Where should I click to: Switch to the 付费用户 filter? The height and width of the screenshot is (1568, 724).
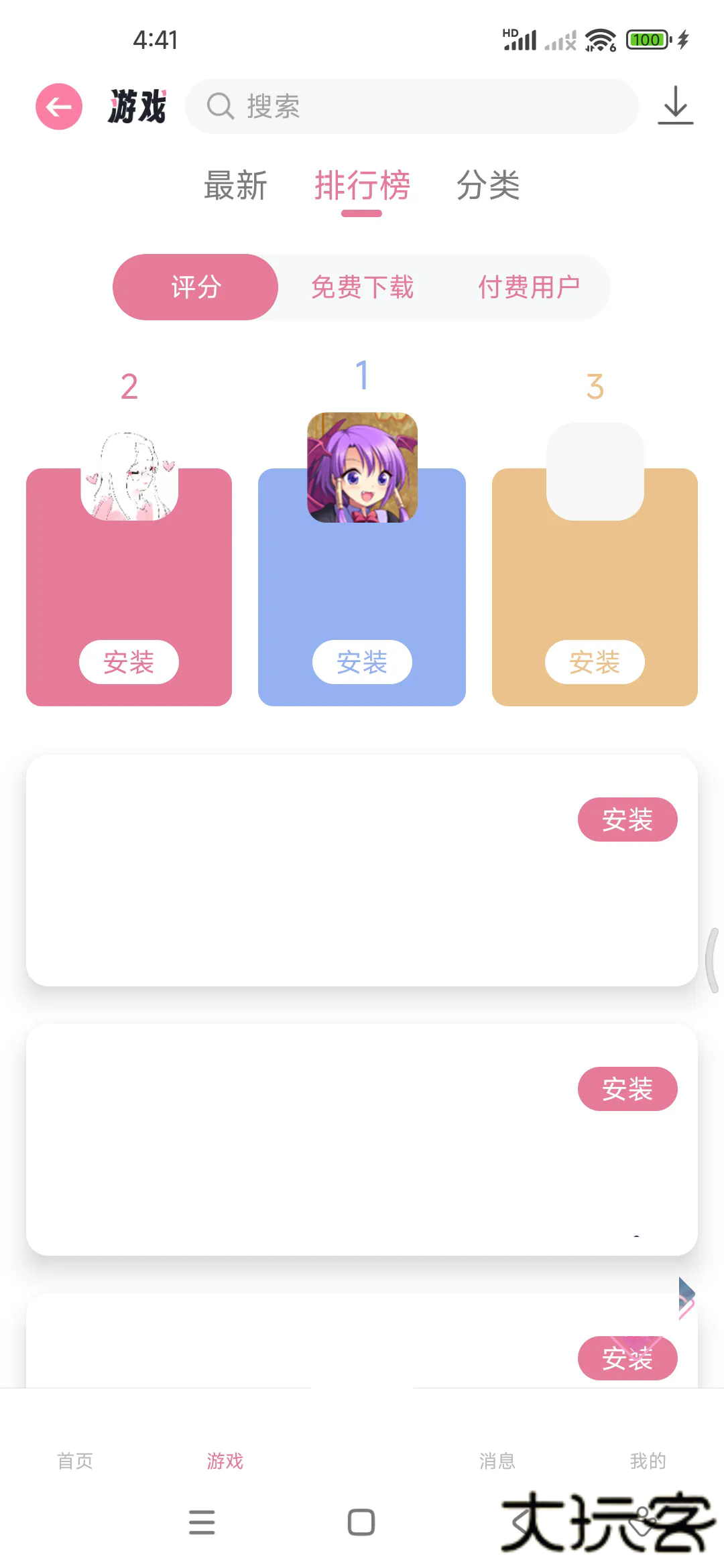pos(530,287)
